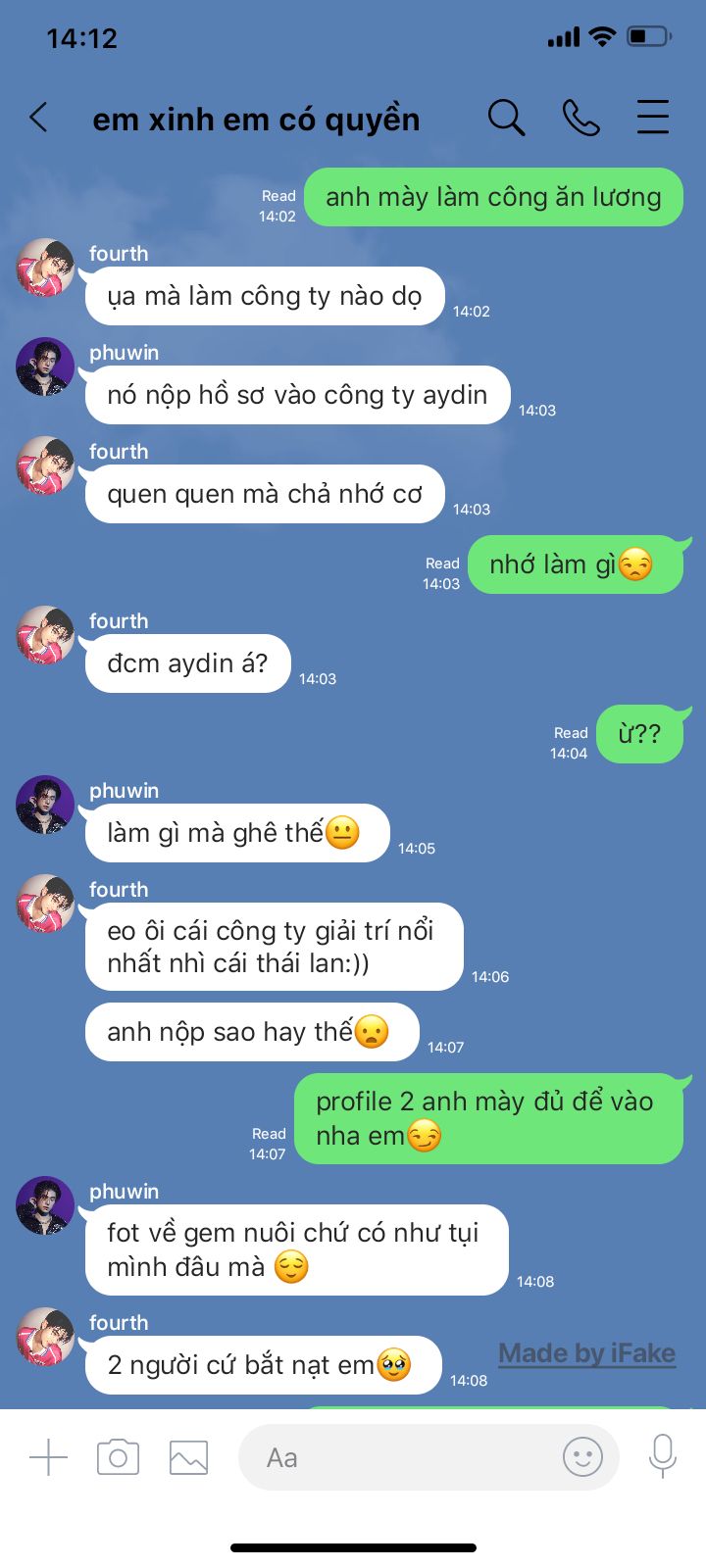Open the chat menu with three lines

652,118
